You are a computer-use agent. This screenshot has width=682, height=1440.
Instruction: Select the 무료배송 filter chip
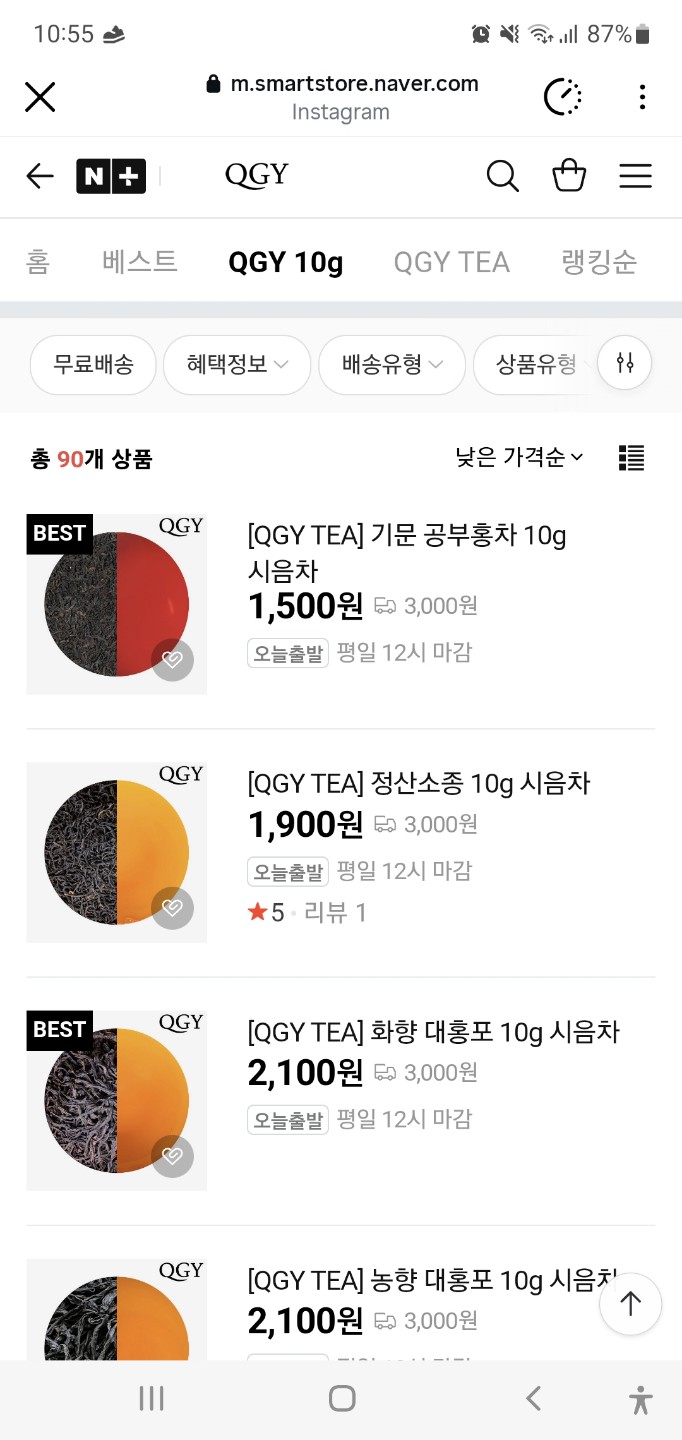coord(93,365)
